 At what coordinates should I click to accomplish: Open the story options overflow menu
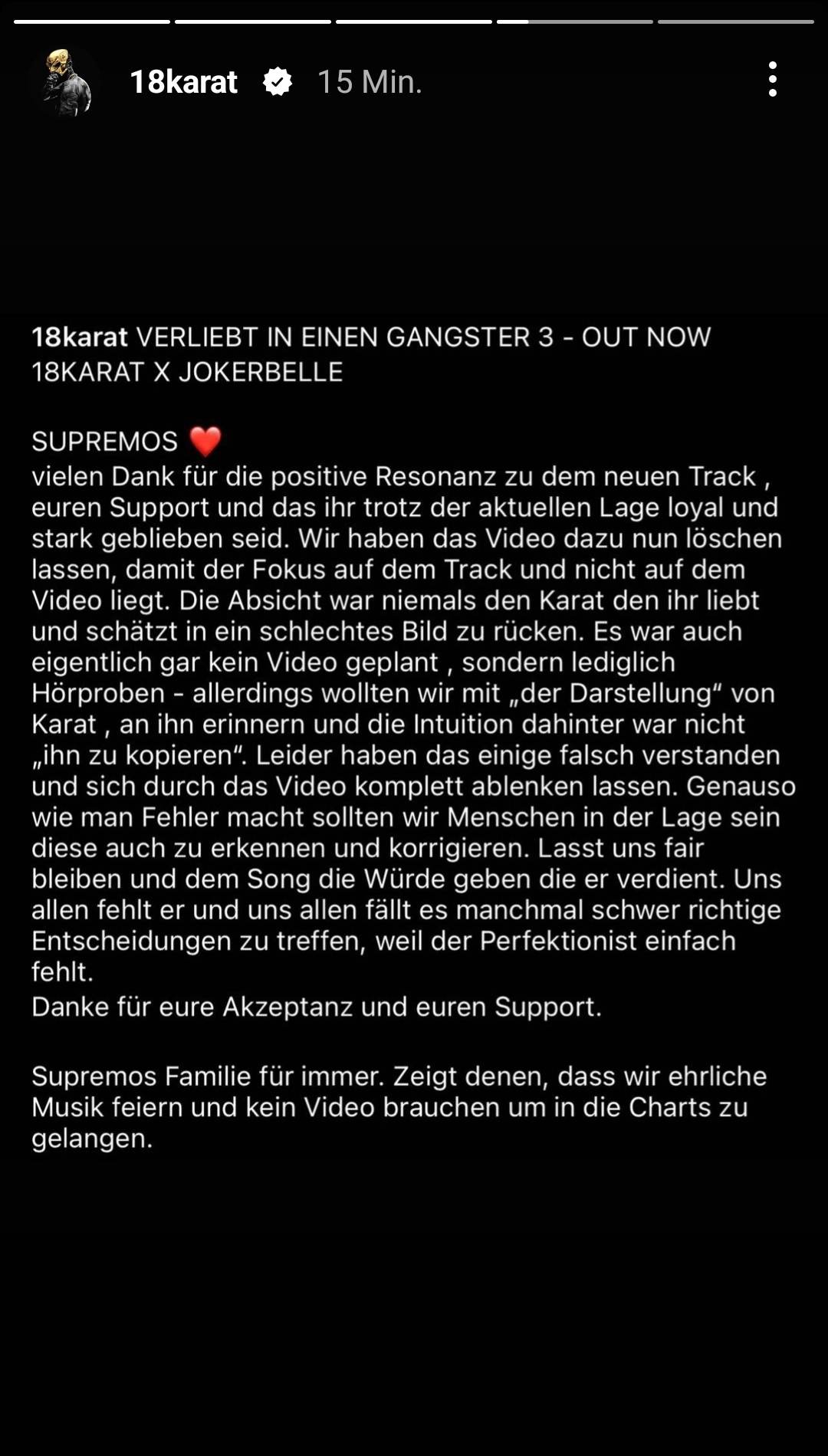772,80
